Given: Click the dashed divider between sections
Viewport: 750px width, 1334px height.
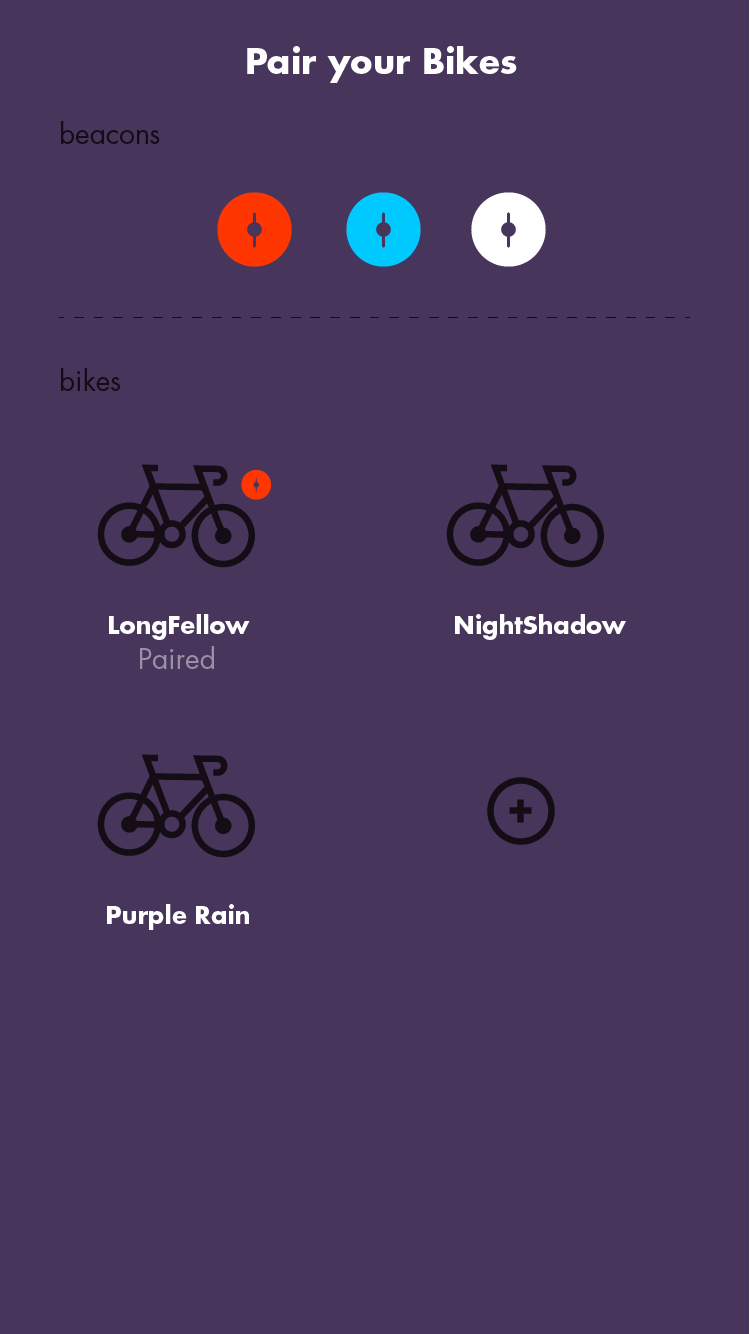Looking at the screenshot, I should 375,315.
